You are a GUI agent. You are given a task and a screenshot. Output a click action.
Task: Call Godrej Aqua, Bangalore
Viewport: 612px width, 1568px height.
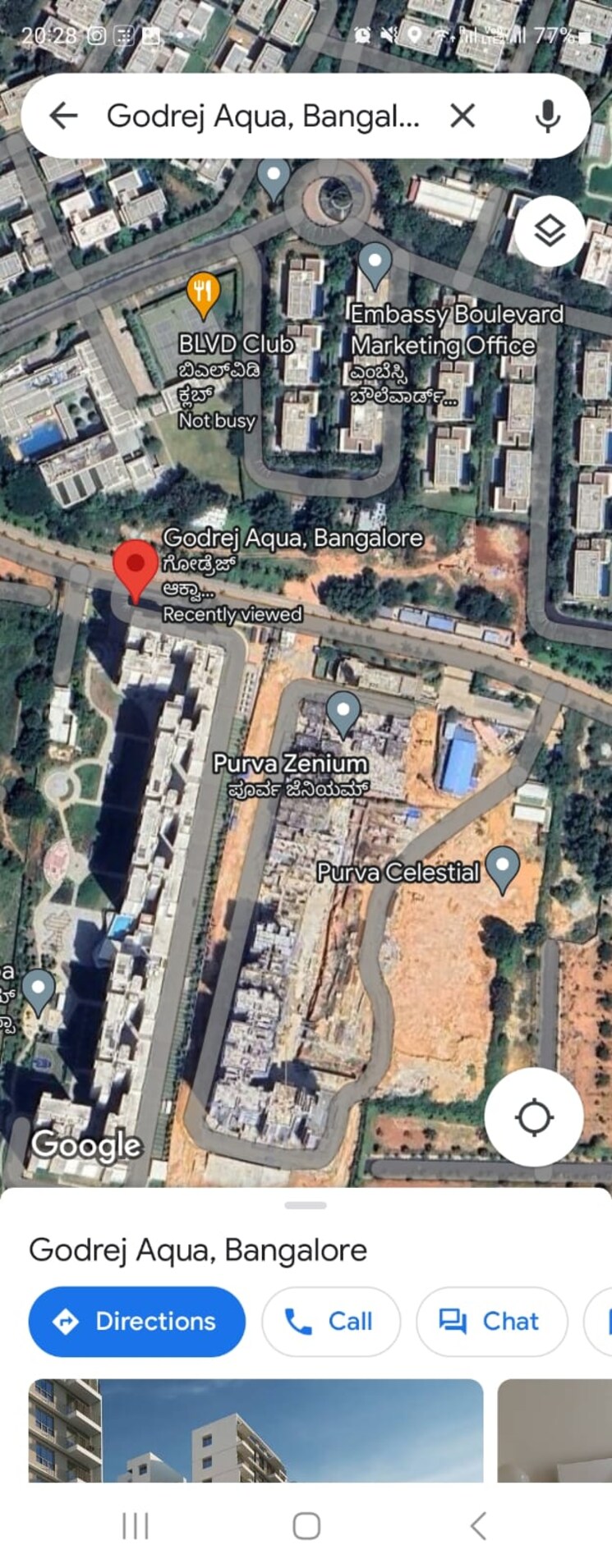click(x=331, y=1321)
